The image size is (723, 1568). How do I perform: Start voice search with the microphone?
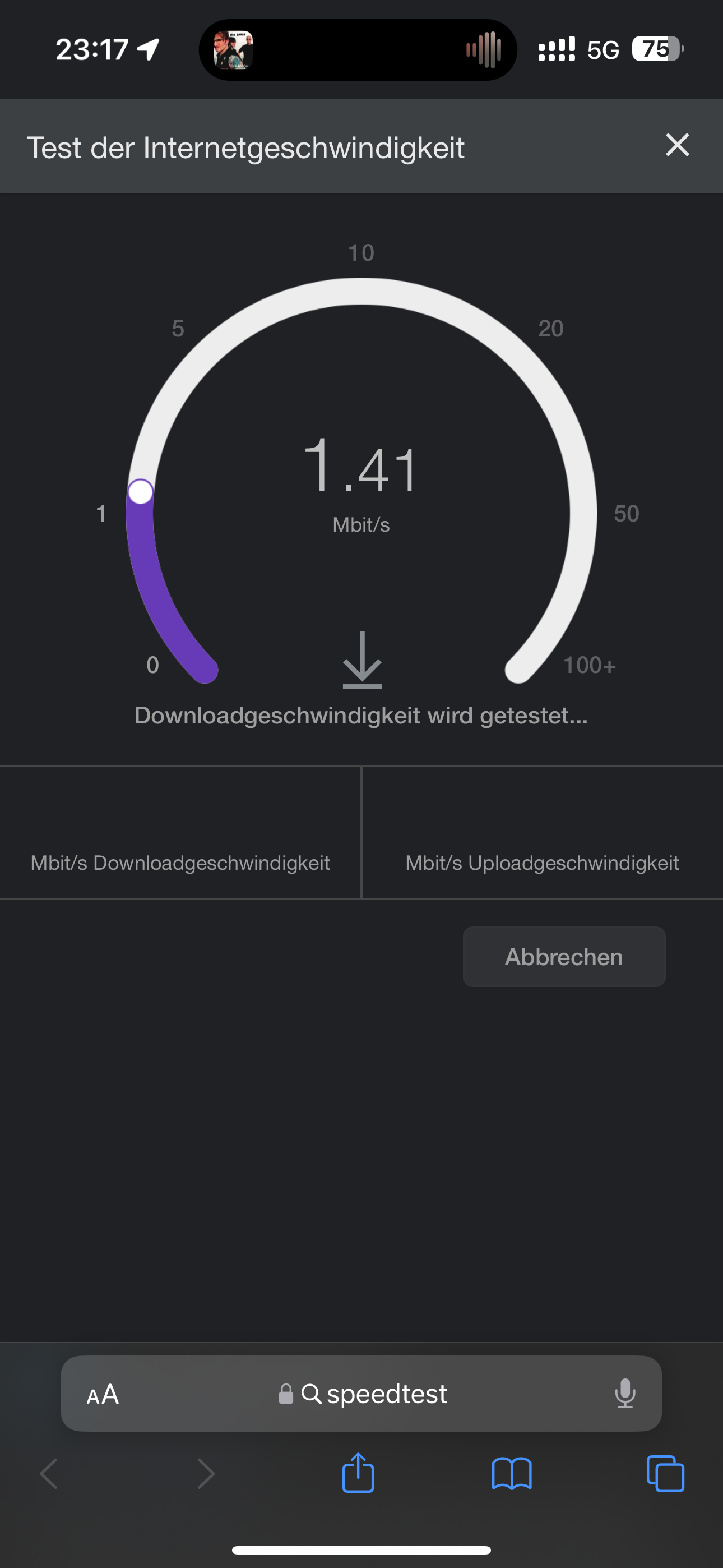click(x=625, y=1394)
